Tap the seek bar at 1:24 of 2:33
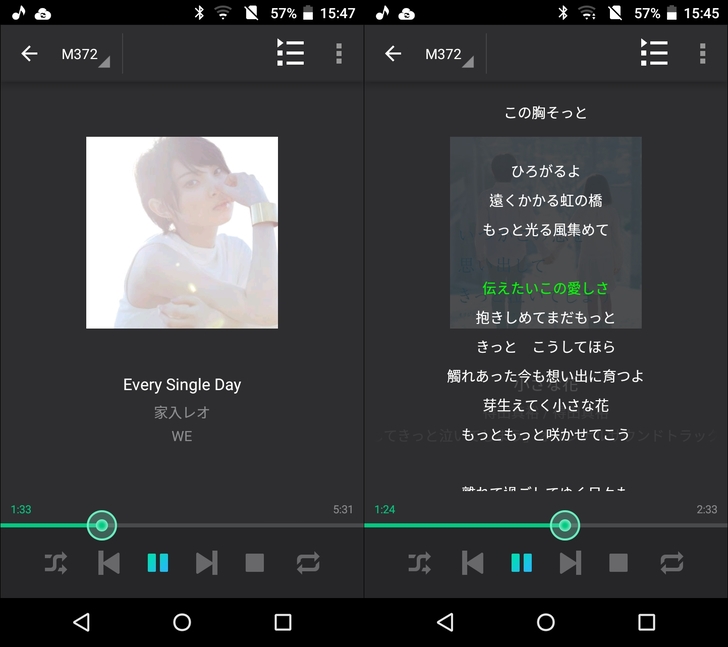The width and height of the screenshot is (728, 647). pos(565,525)
